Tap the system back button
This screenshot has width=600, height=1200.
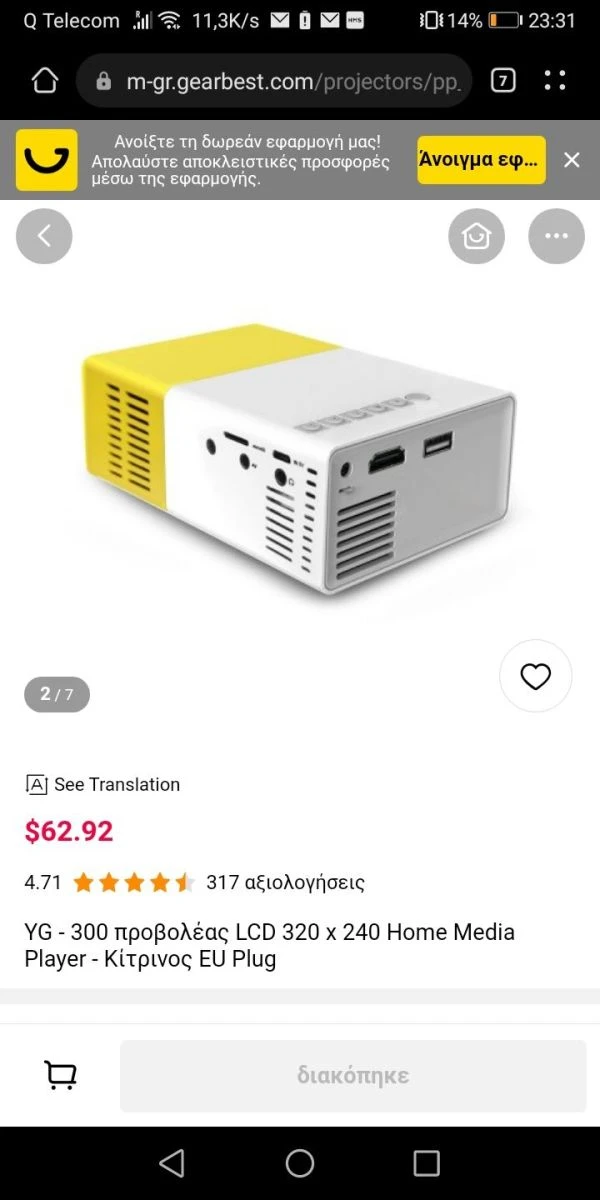click(x=172, y=1163)
